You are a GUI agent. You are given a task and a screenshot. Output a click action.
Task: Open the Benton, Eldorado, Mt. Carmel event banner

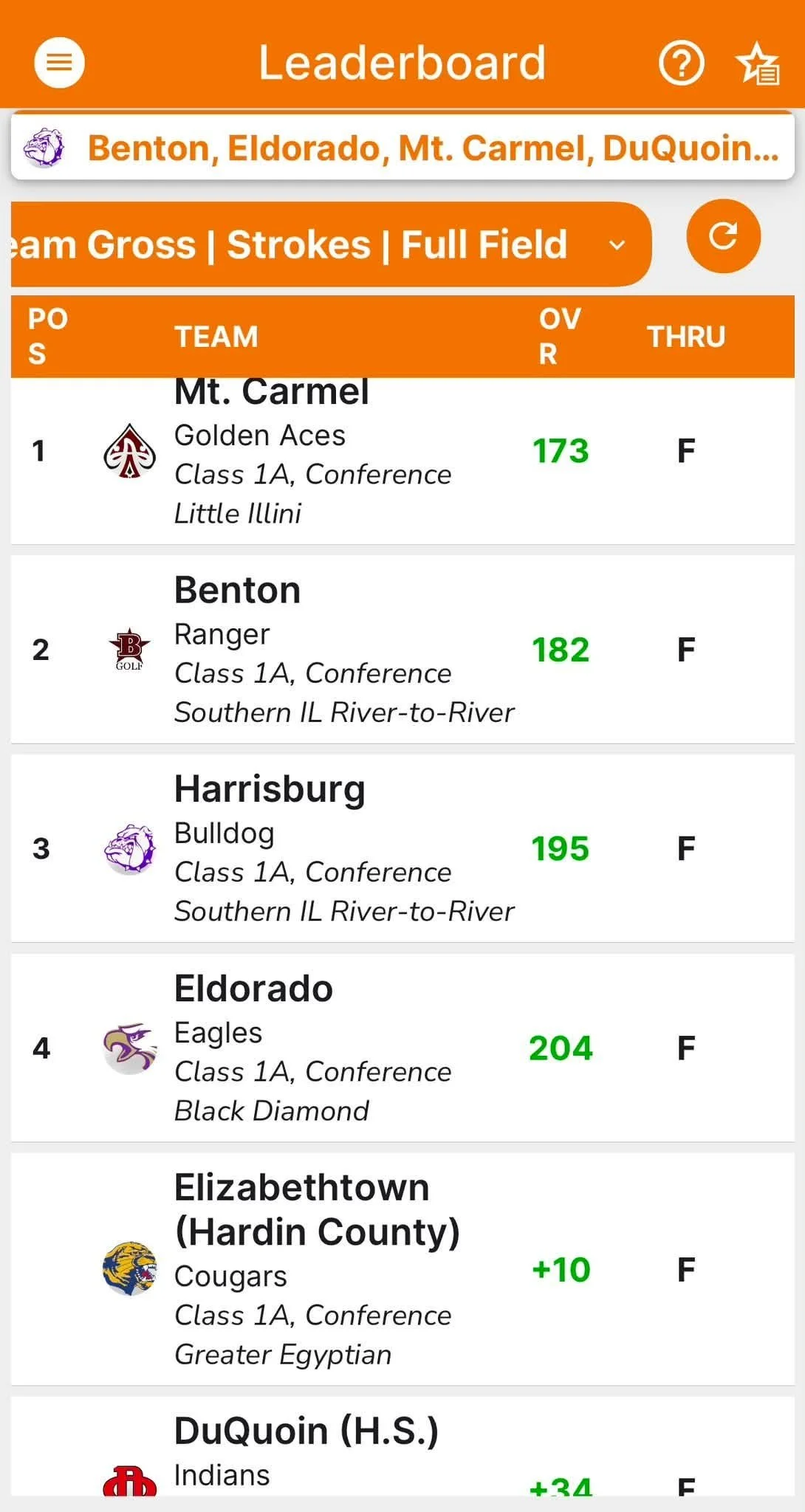402,147
